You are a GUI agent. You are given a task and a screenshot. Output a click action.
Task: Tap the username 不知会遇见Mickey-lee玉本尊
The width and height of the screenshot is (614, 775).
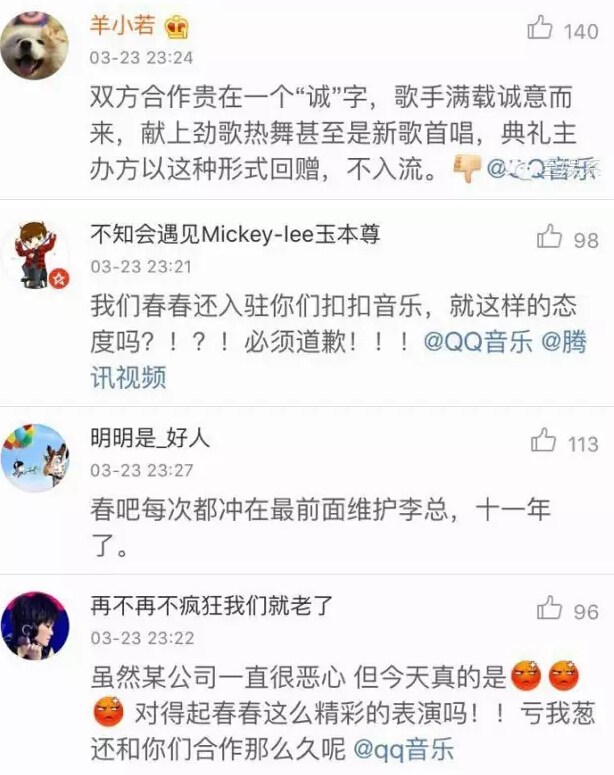[235, 234]
